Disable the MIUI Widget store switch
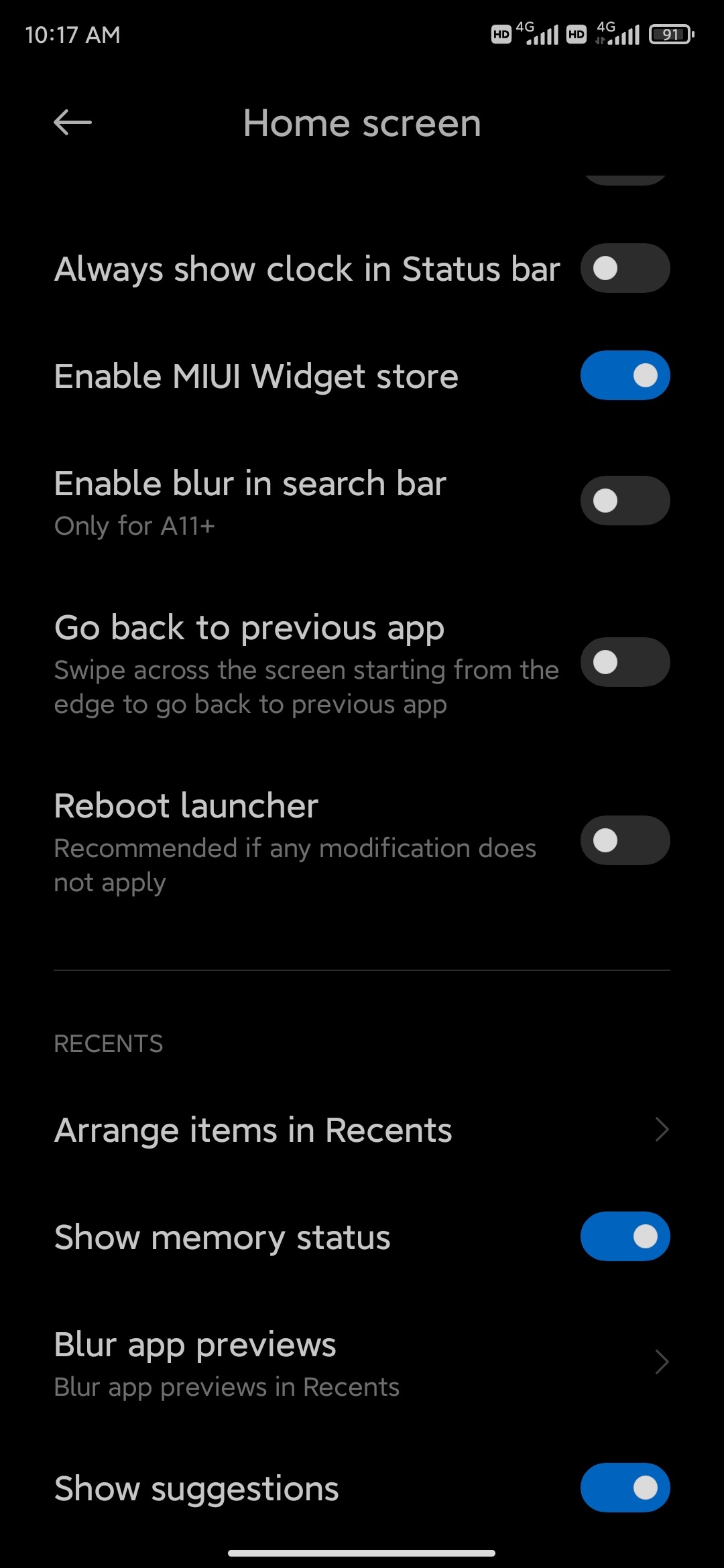The height and width of the screenshot is (1568, 724). pyautogui.click(x=625, y=375)
